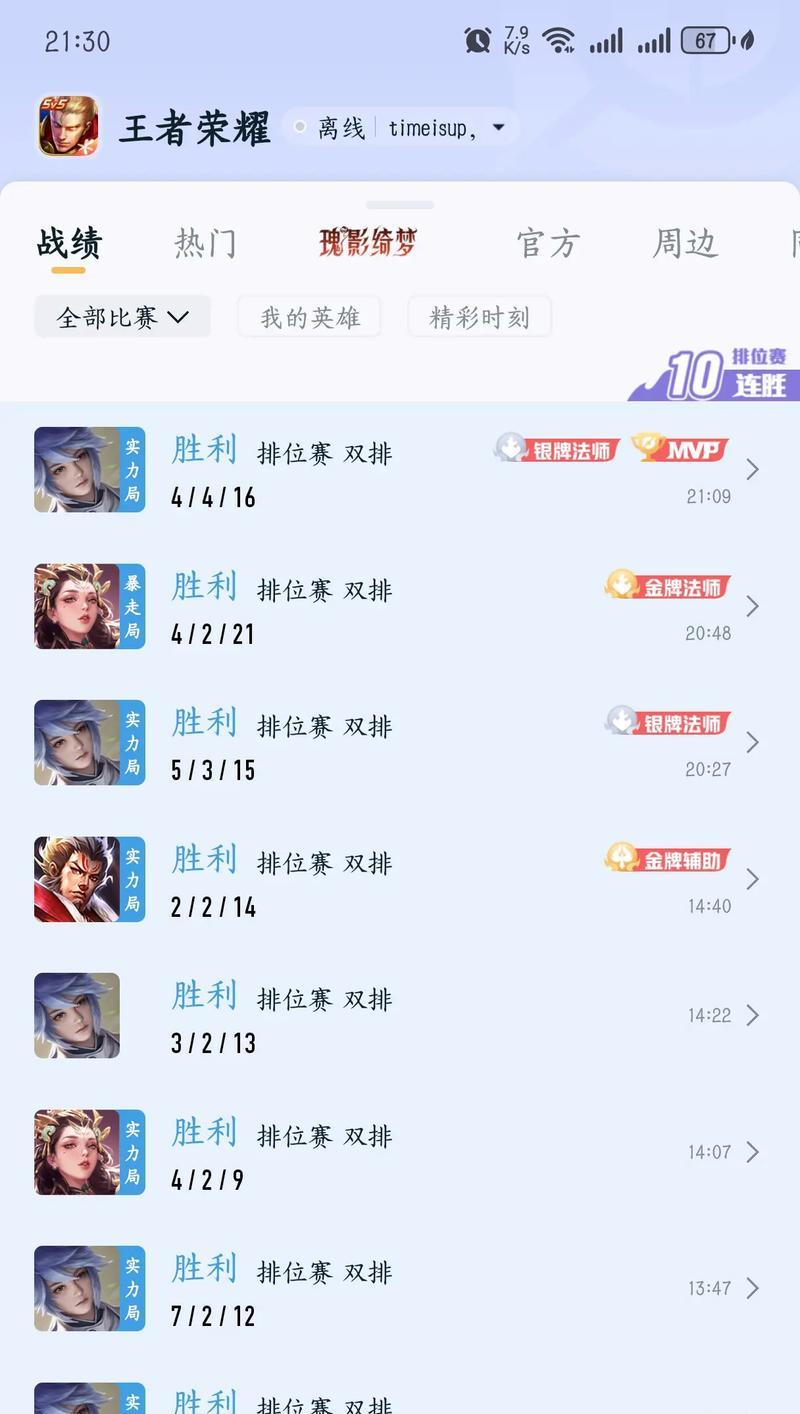The image size is (800, 1414).
Task: Select the 精彩时刻 chip
Action: point(479,317)
